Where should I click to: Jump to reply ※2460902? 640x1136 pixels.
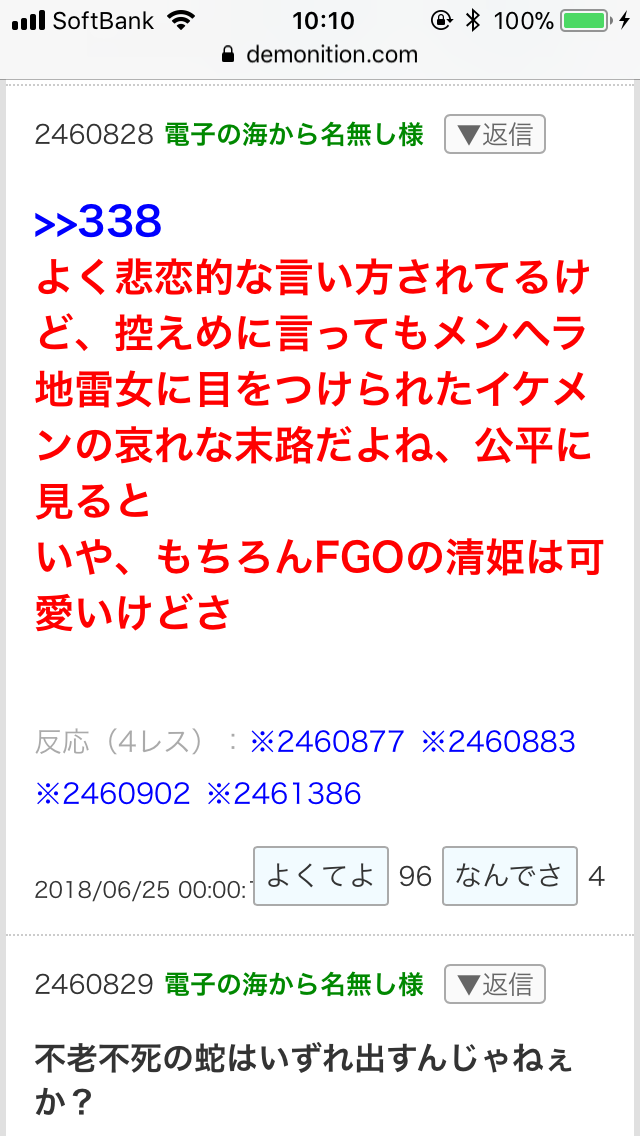click(x=112, y=793)
